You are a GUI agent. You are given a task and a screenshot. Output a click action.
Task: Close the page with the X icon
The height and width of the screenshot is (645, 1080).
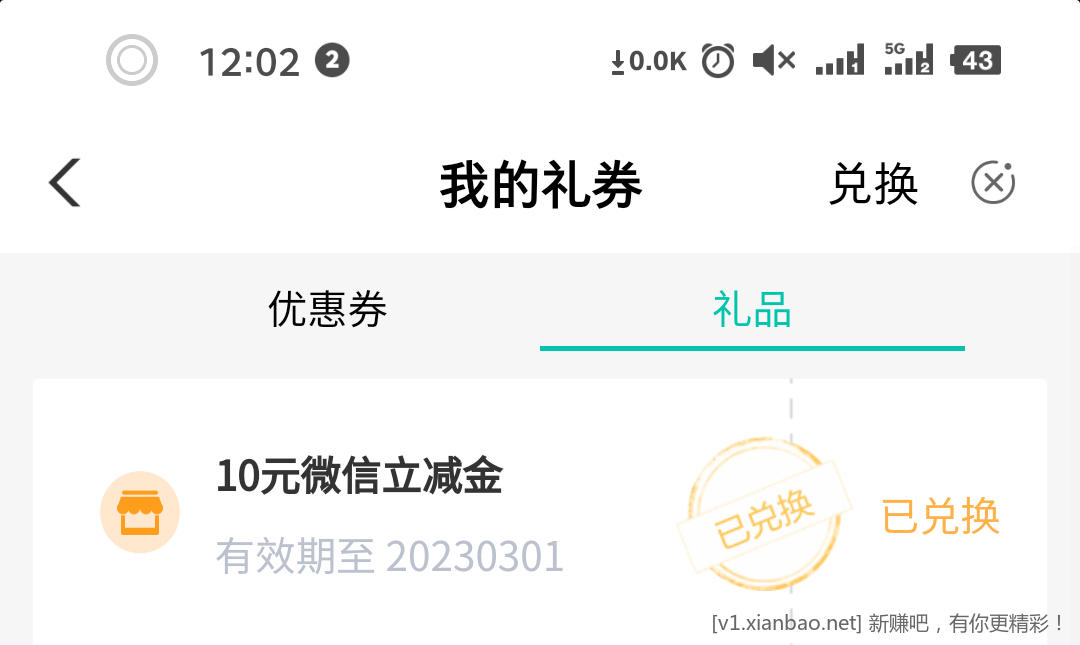pos(992,182)
